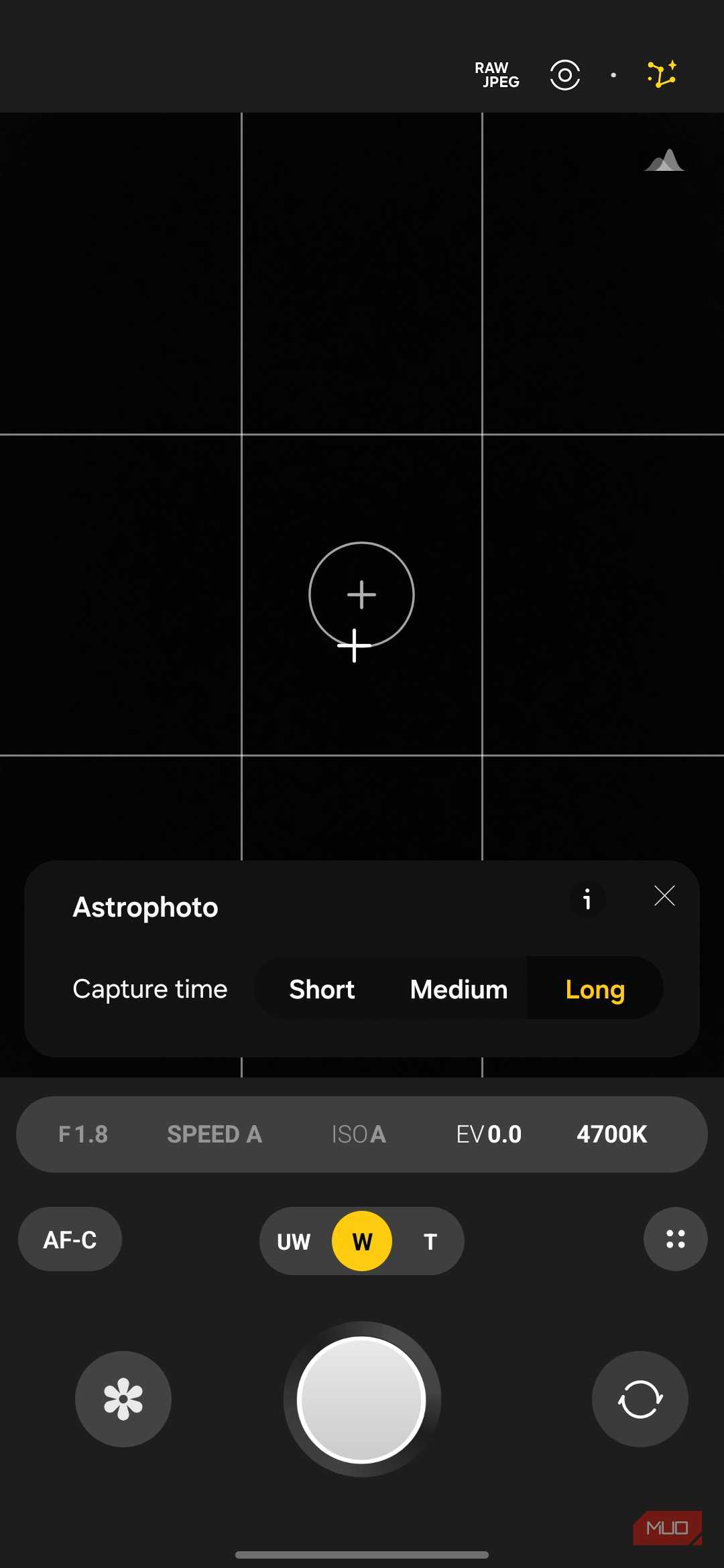Adjust the ISO A setting
Viewport: 724px width, 1568px height.
(359, 1134)
